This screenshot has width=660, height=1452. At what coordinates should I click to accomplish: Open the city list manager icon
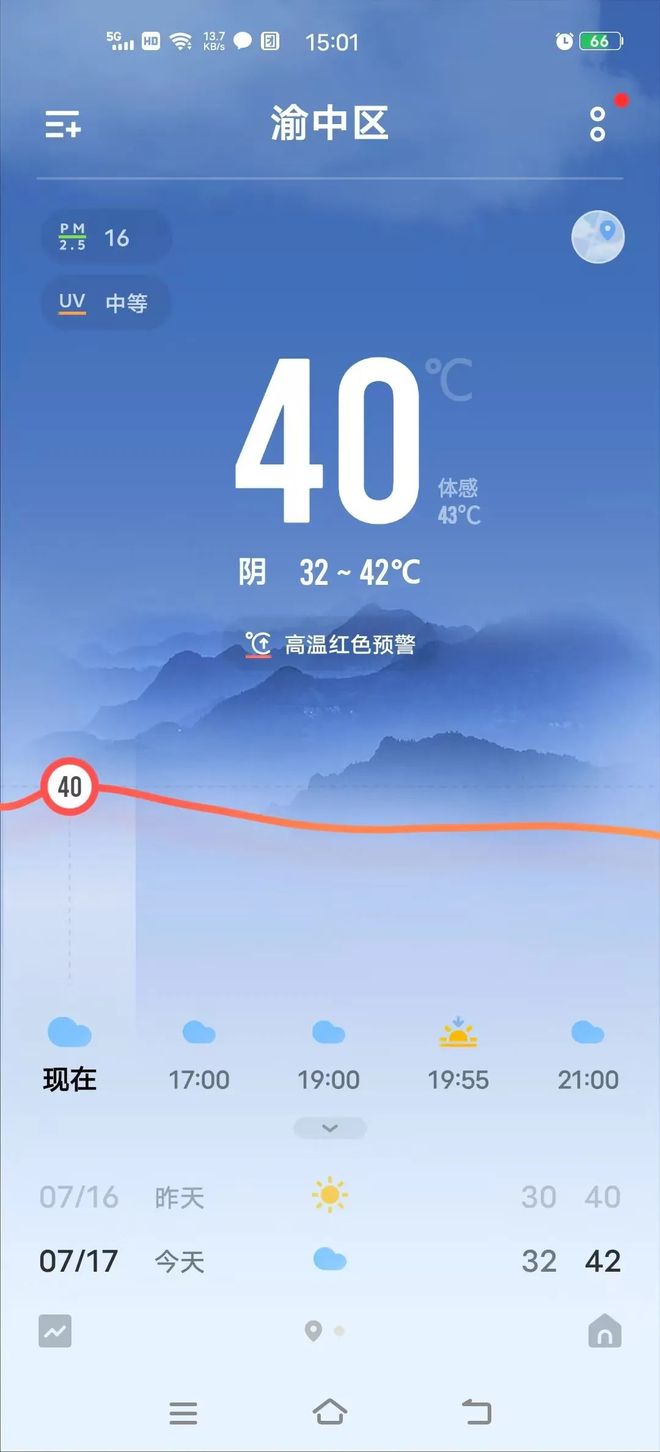click(x=63, y=125)
